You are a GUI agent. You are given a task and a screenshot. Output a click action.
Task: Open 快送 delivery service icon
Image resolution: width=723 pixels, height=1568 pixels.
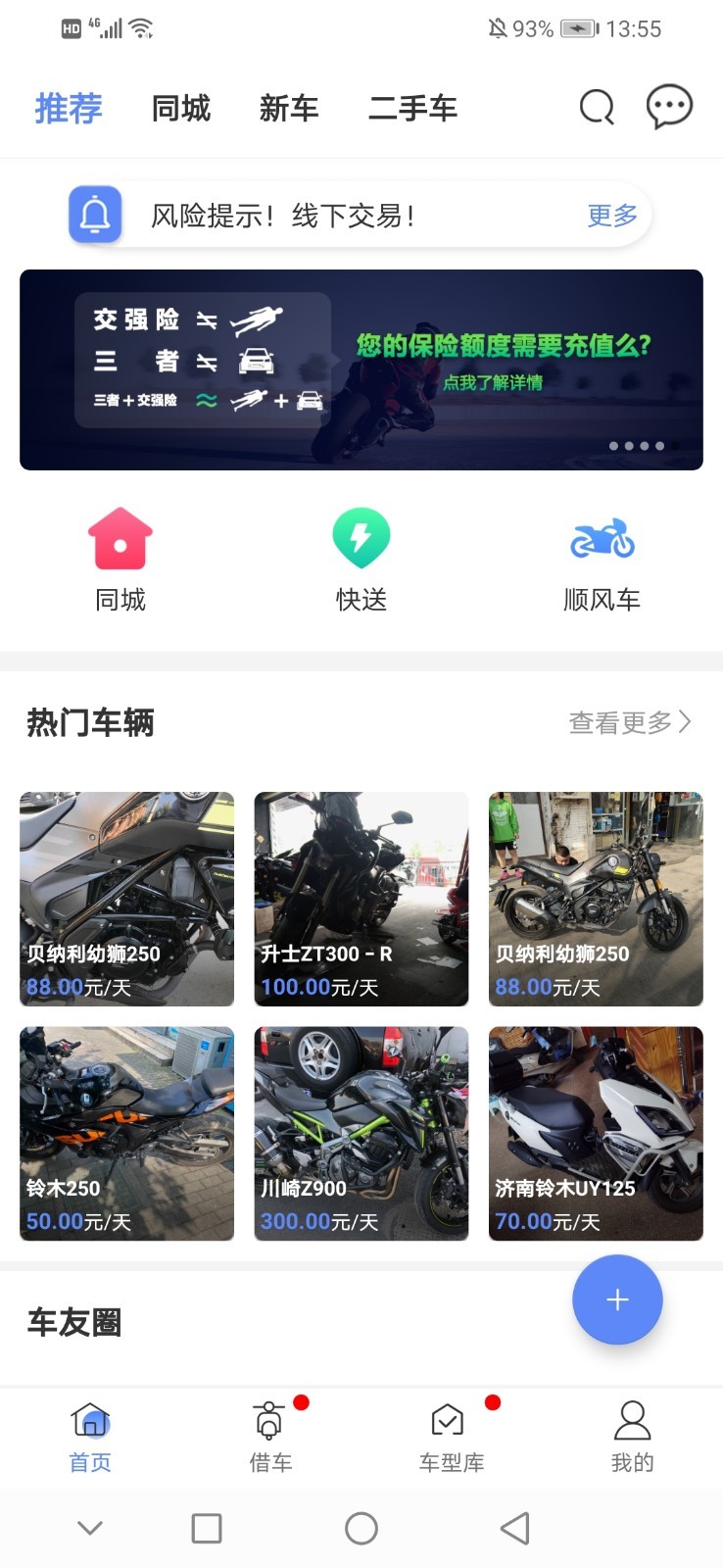click(x=361, y=537)
